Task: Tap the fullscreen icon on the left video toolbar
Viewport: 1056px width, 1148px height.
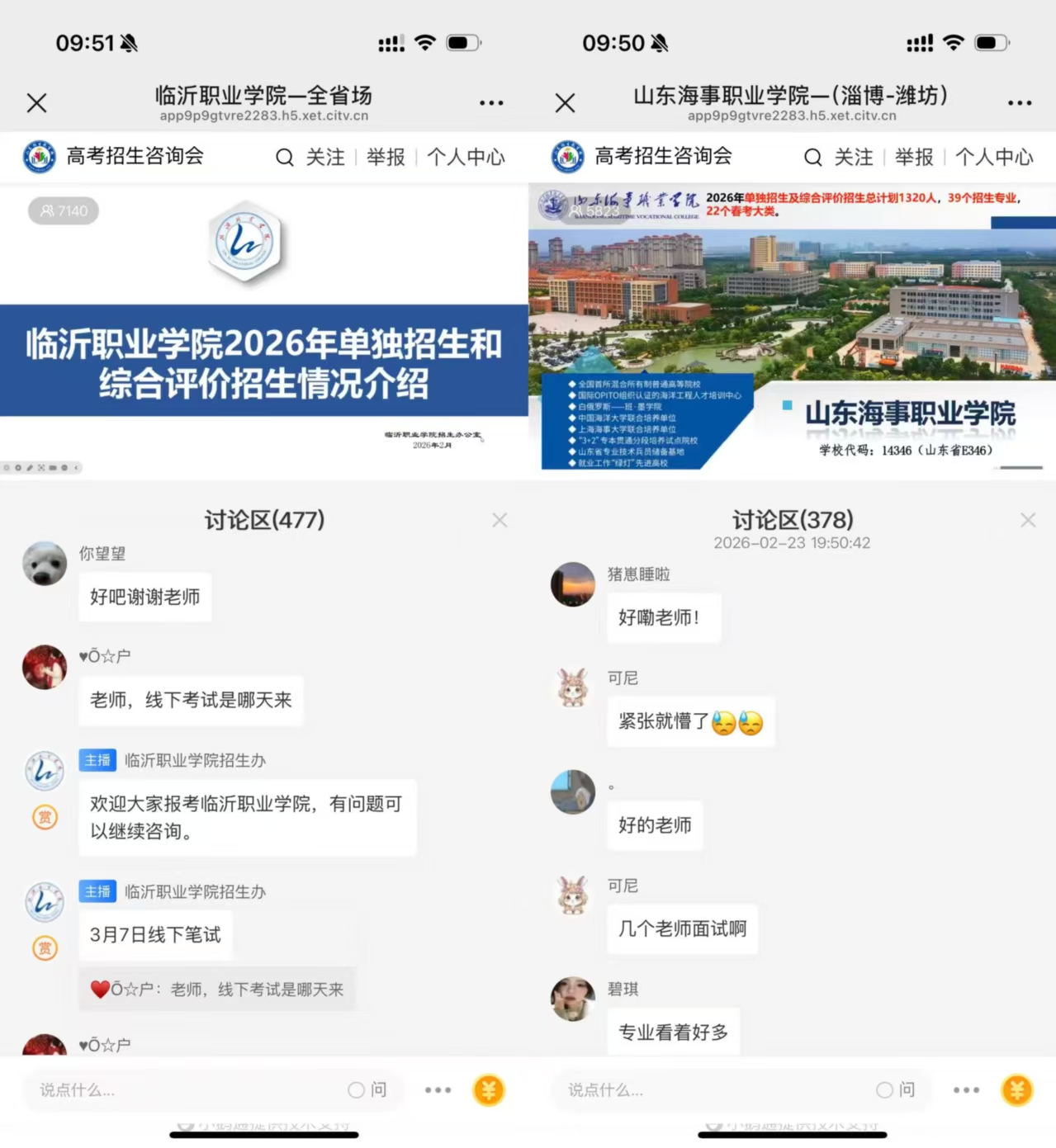Action: (x=41, y=468)
